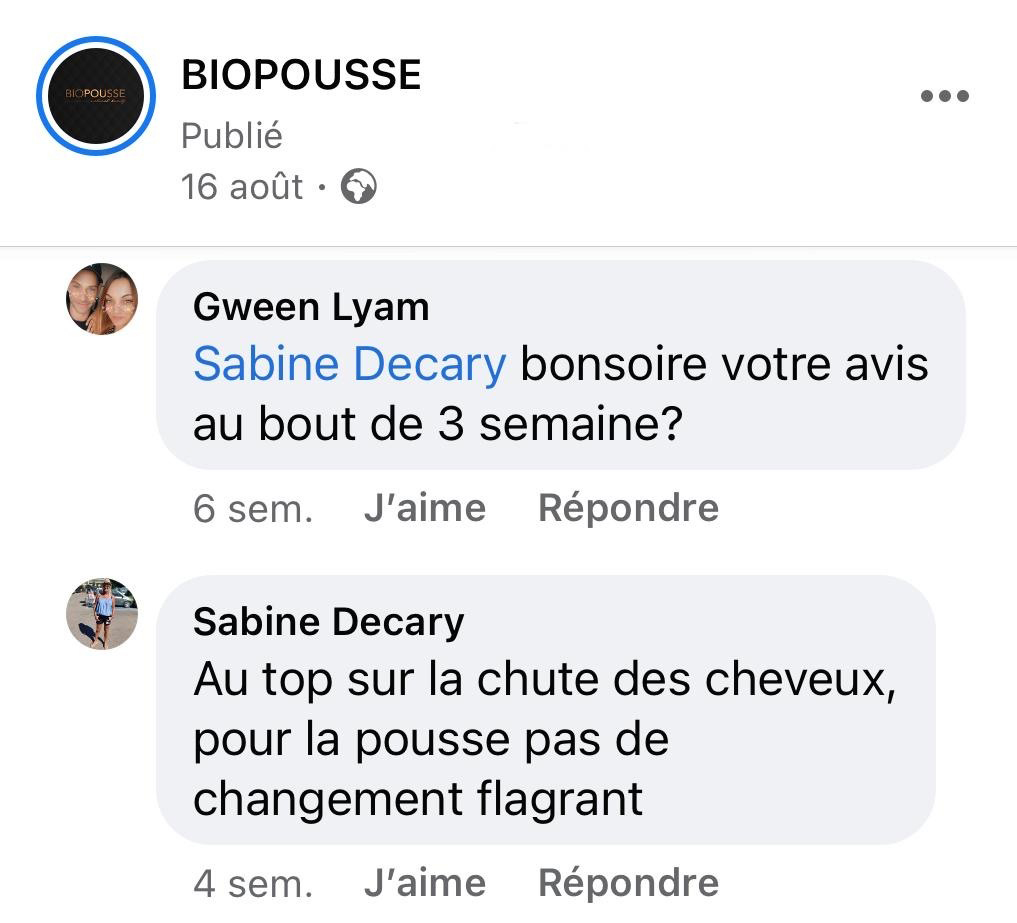
Task: Open the post's three-dot options menu
Action: (944, 96)
